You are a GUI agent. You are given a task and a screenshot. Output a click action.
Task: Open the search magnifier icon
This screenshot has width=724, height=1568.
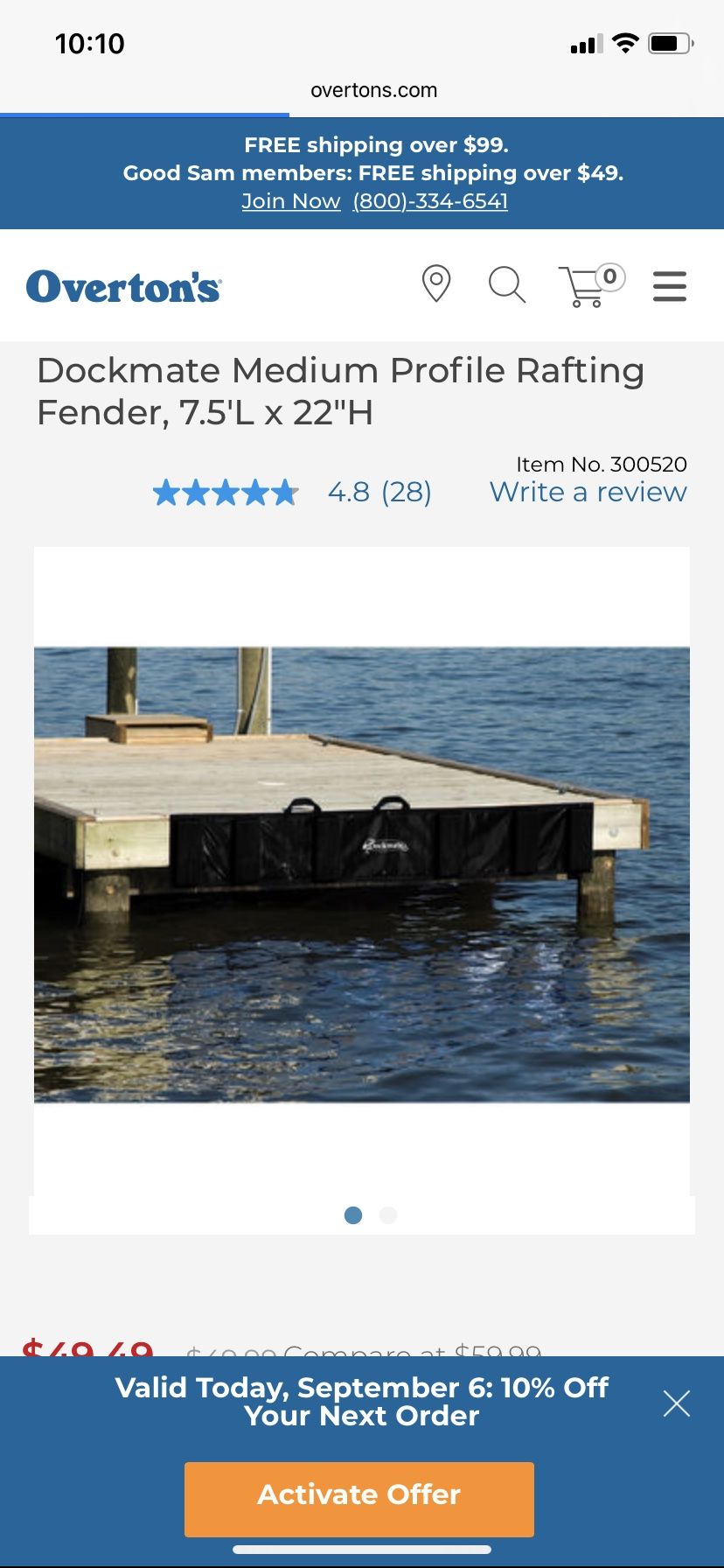pyautogui.click(x=506, y=285)
